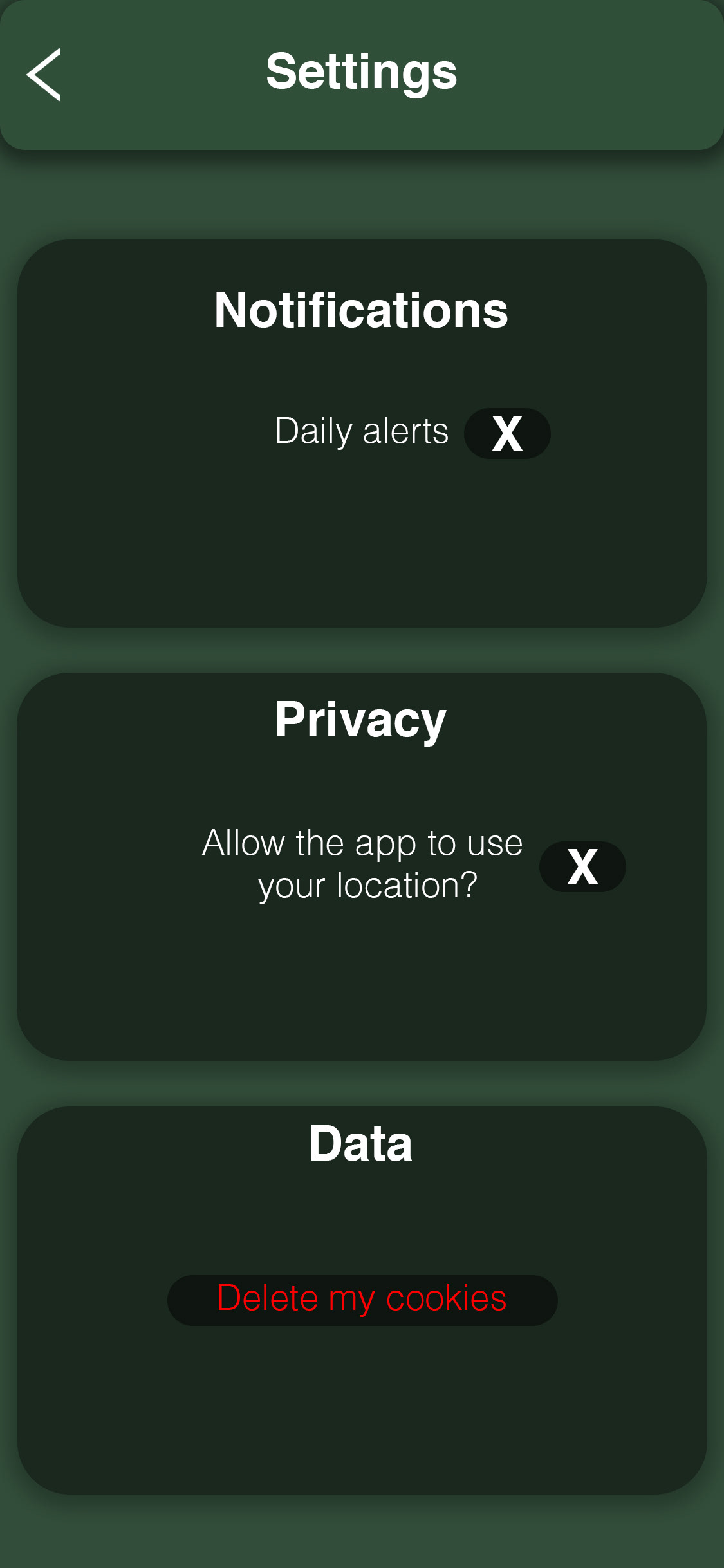Go back from the Settings screen
724x1568 pixels.
click(x=44, y=75)
